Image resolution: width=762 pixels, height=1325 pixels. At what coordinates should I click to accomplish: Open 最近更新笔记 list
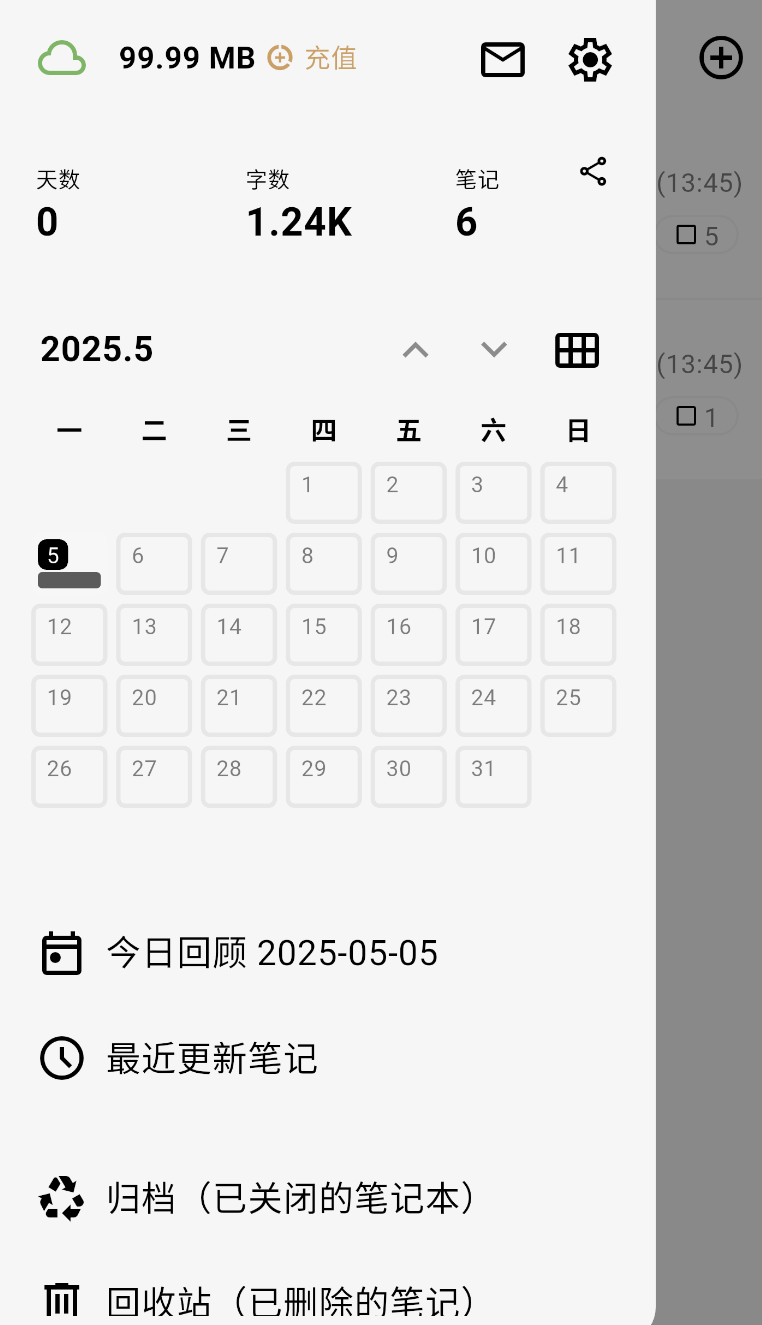(x=212, y=1058)
